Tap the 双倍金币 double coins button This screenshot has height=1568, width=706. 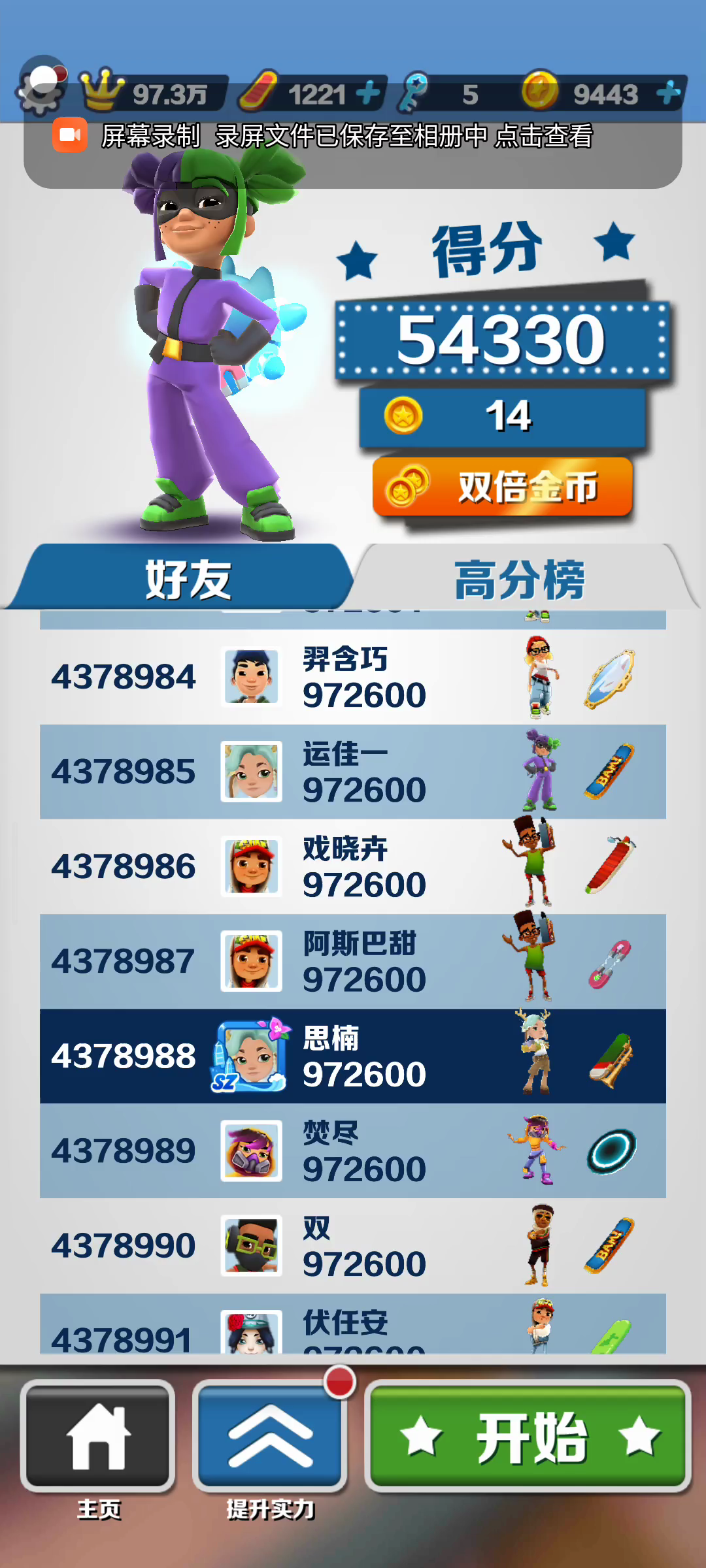[x=502, y=487]
